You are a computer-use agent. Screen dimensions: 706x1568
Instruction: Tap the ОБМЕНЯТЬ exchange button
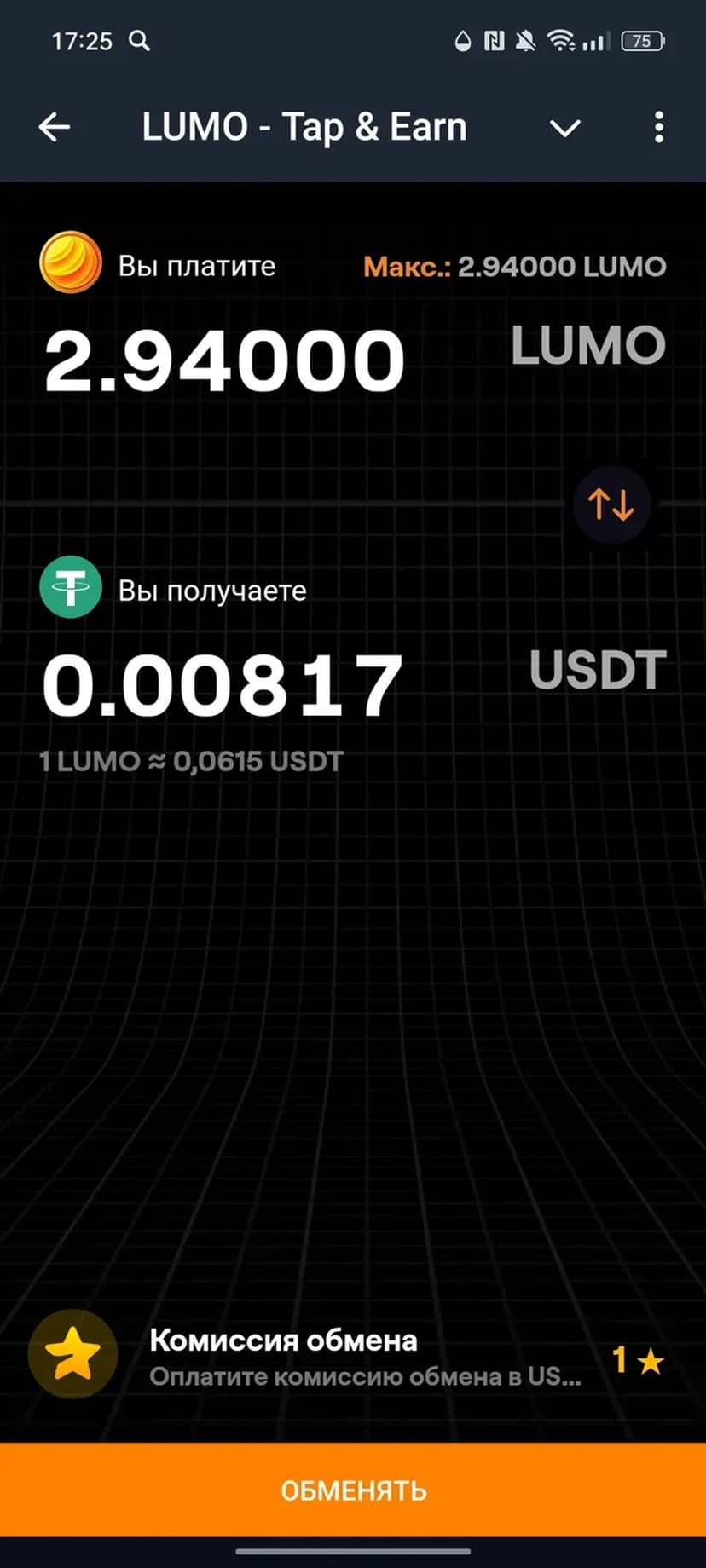(x=353, y=1490)
